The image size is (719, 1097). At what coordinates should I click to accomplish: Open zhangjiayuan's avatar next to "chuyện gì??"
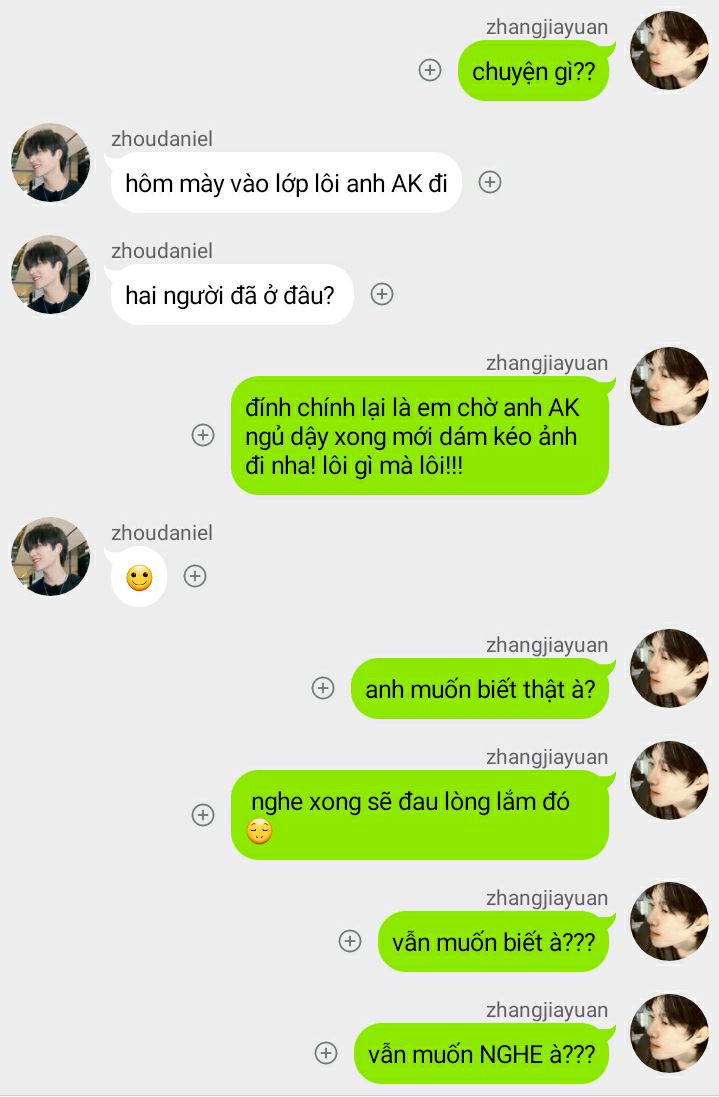tap(669, 51)
